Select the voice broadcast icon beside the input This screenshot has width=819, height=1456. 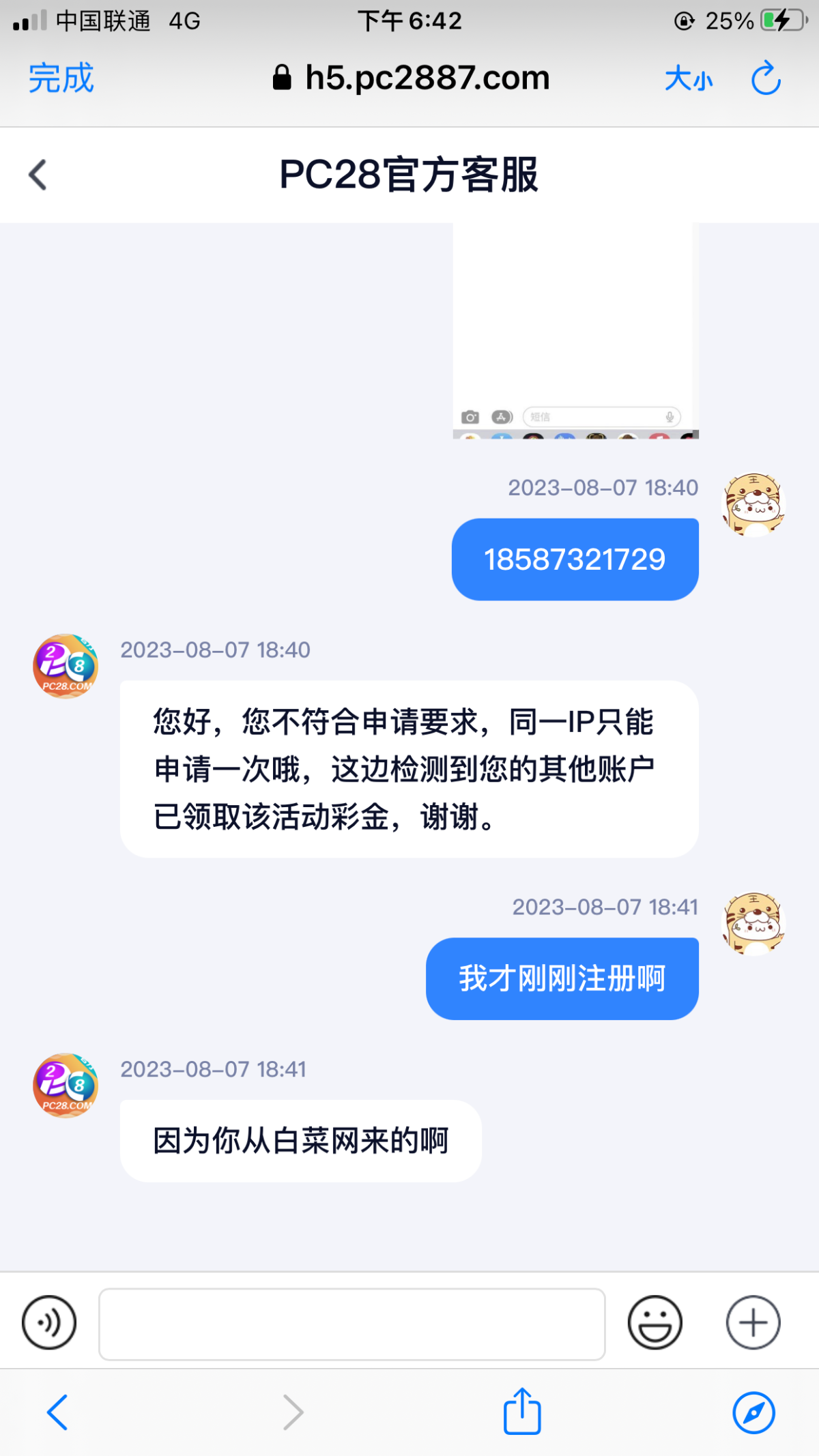[48, 1322]
